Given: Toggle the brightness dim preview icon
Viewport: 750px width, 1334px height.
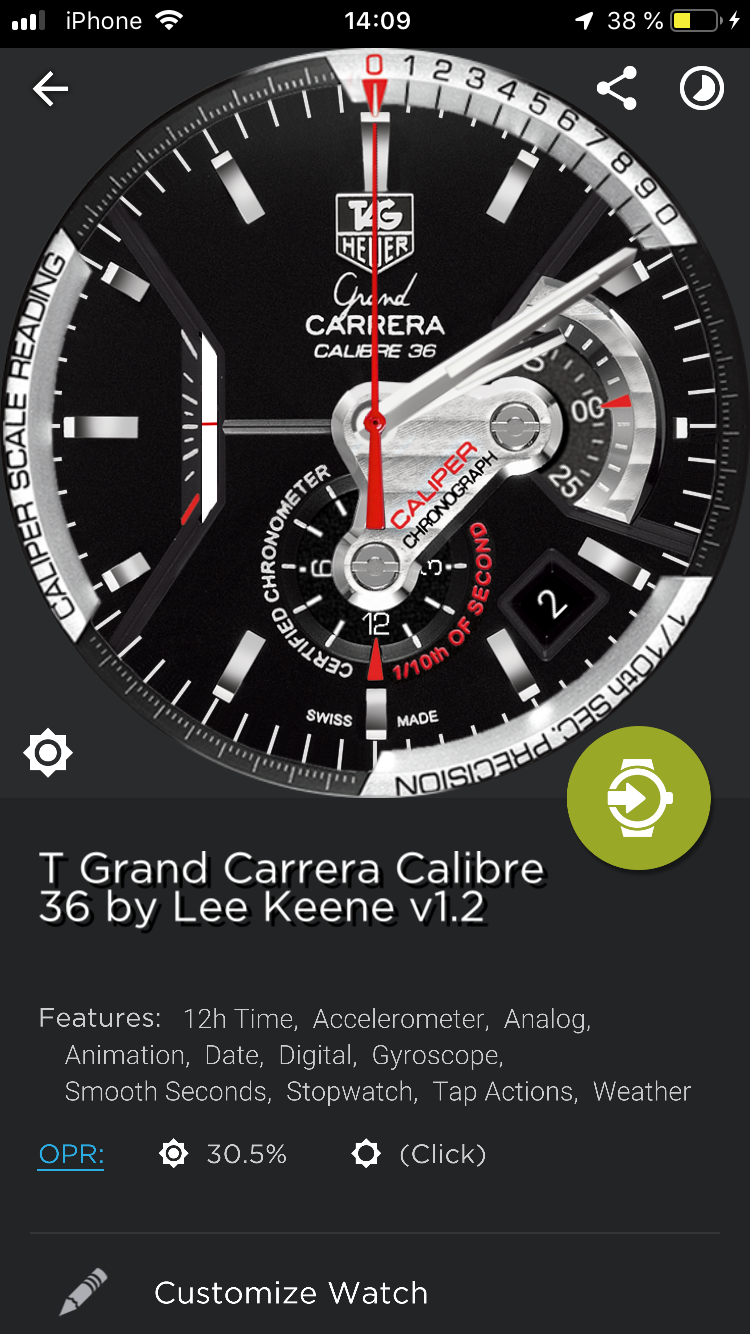Looking at the screenshot, I should pyautogui.click(x=48, y=753).
